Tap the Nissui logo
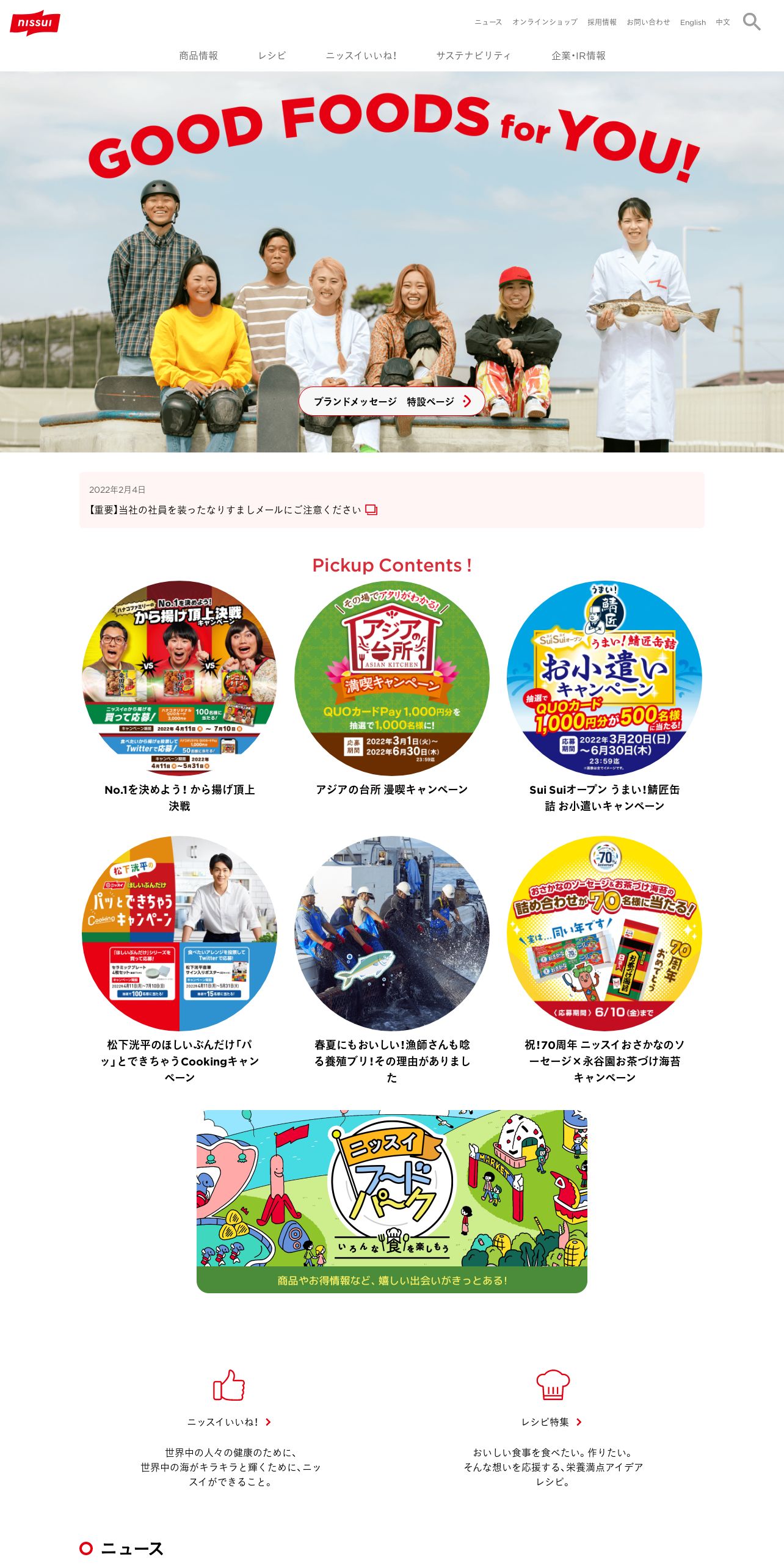This screenshot has width=784, height=1568. 35,23
